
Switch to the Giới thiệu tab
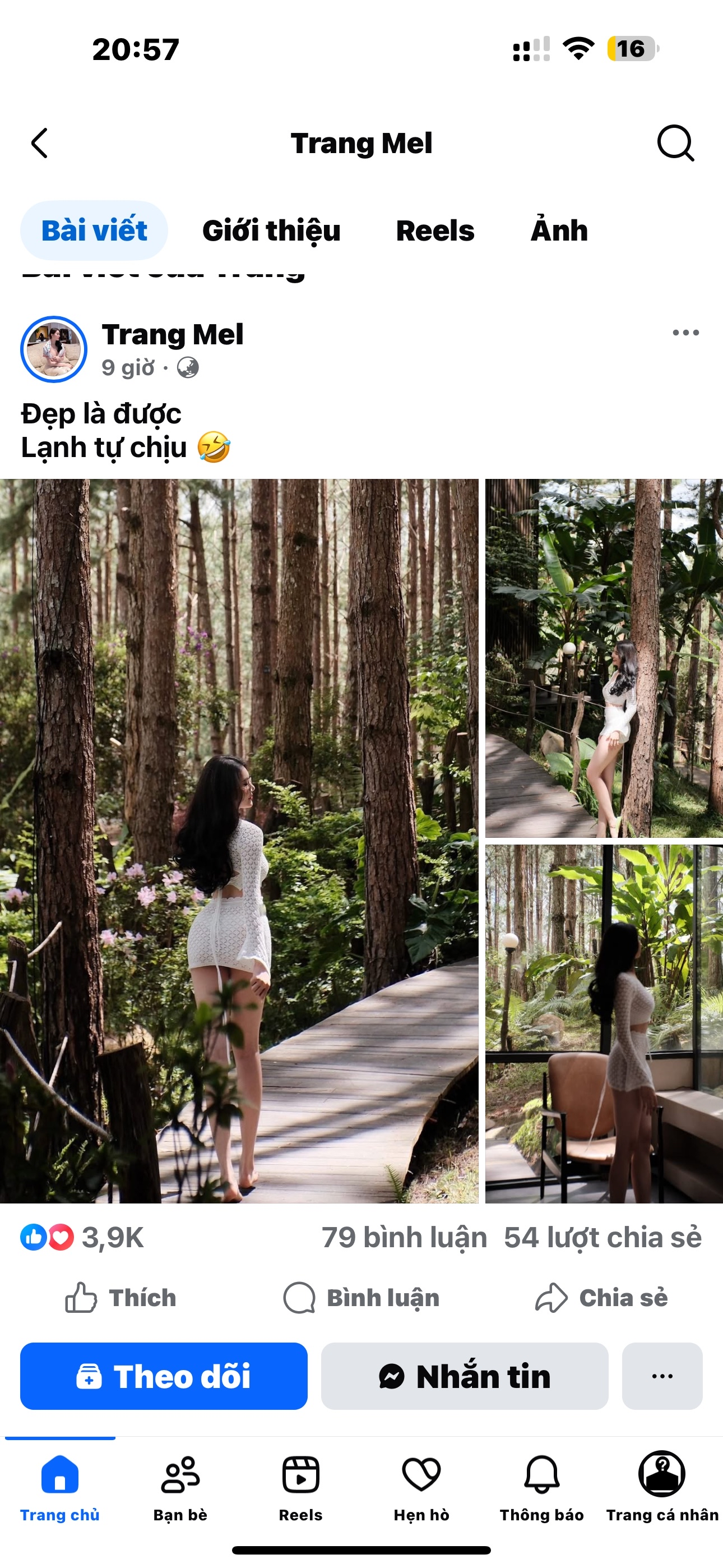271,230
